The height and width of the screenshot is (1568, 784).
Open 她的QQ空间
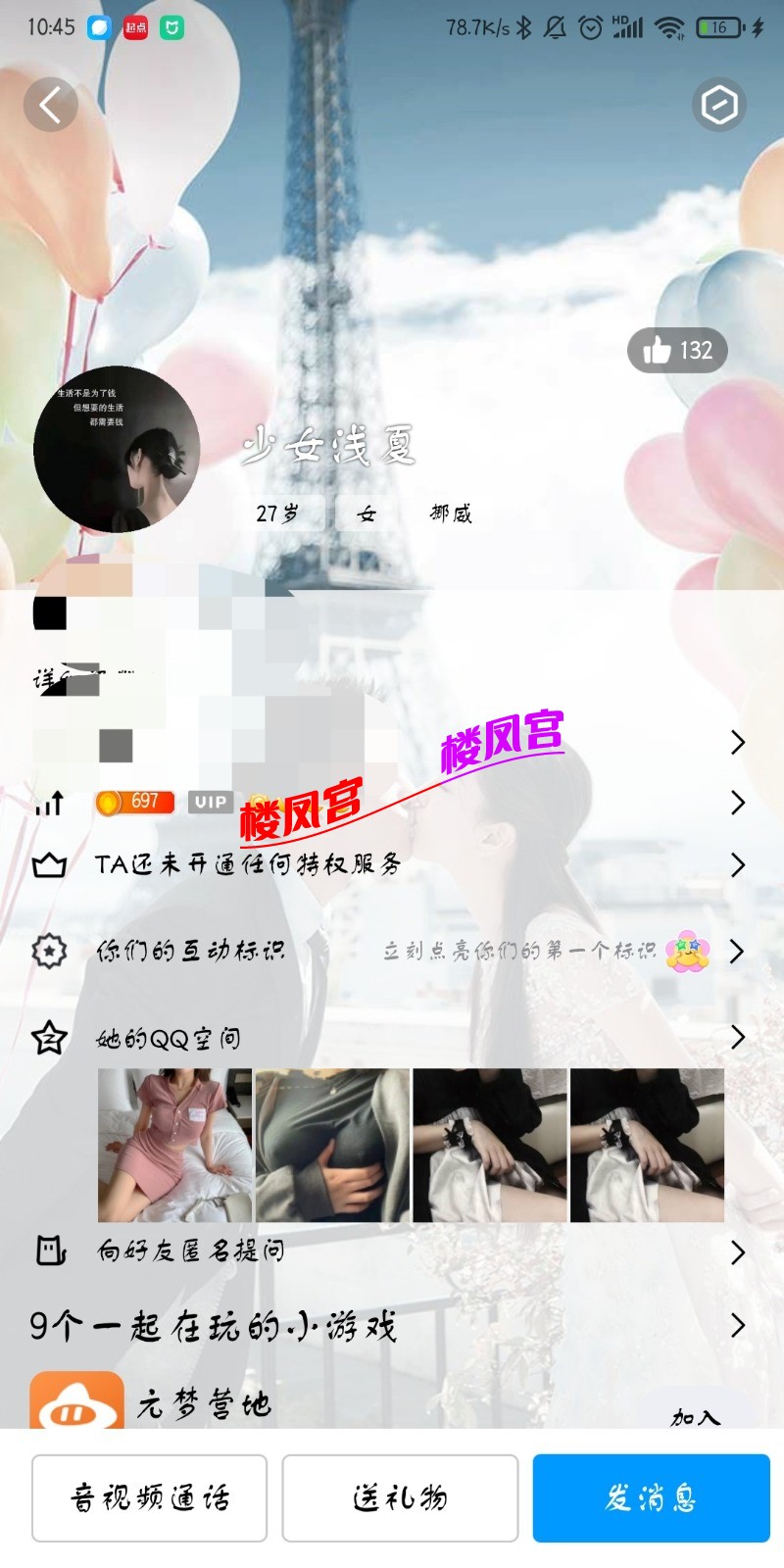392,1038
